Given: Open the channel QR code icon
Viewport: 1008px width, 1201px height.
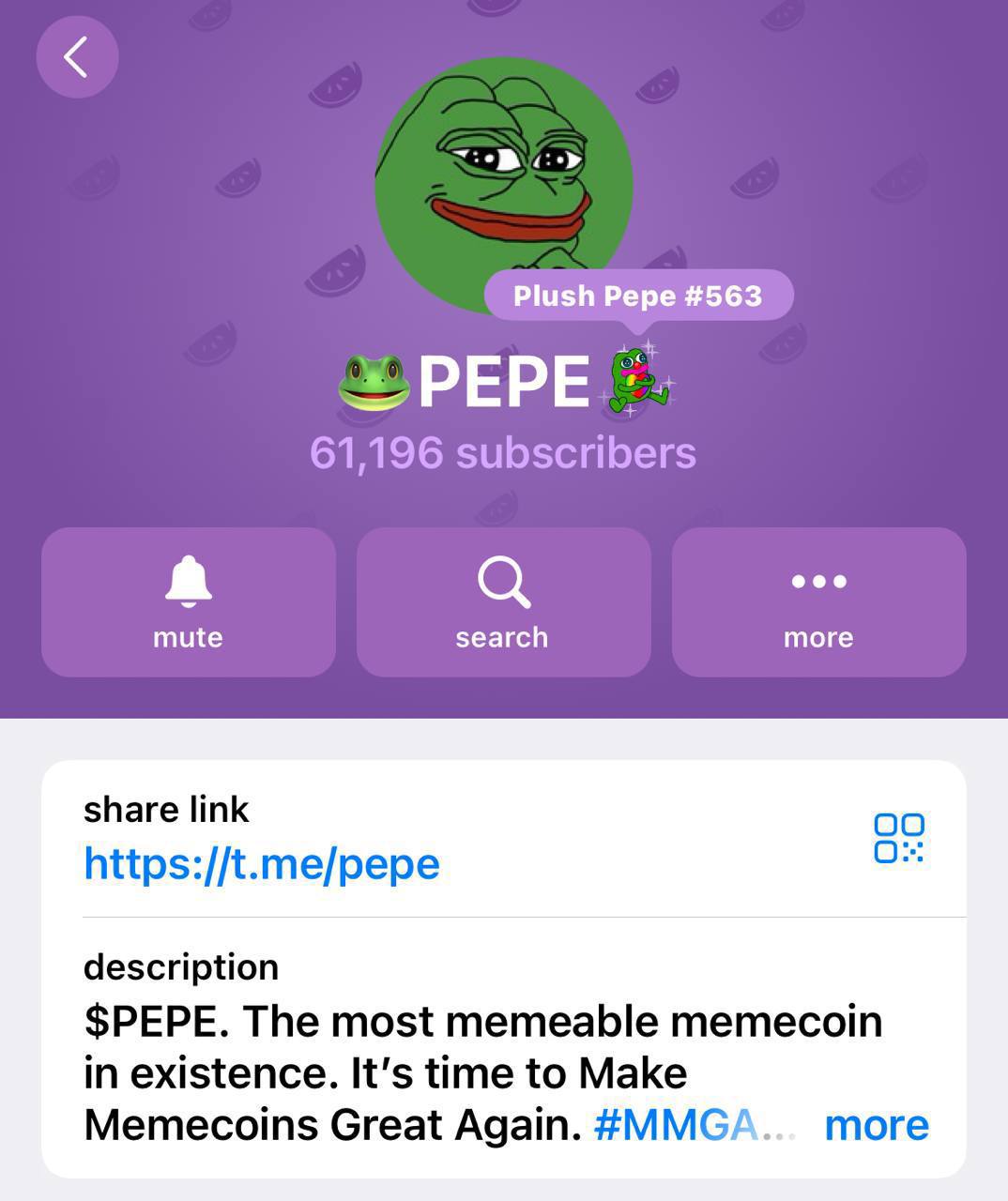Looking at the screenshot, I should tap(898, 838).
